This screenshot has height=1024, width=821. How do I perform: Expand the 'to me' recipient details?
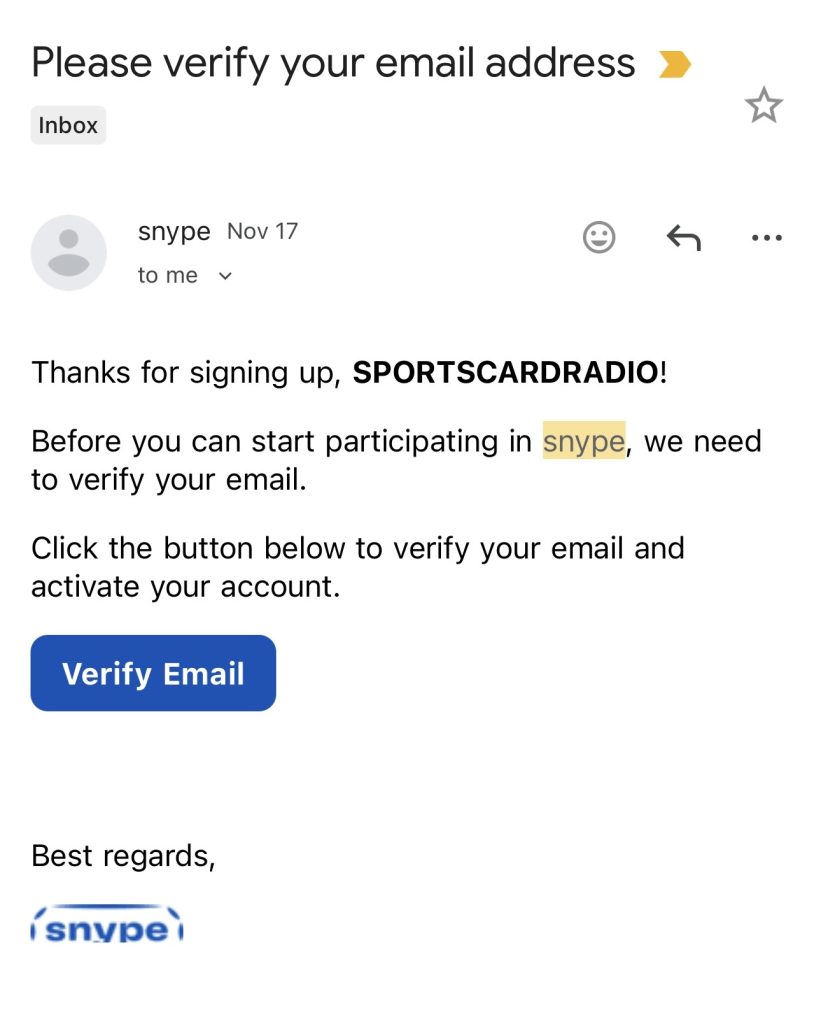click(x=224, y=275)
